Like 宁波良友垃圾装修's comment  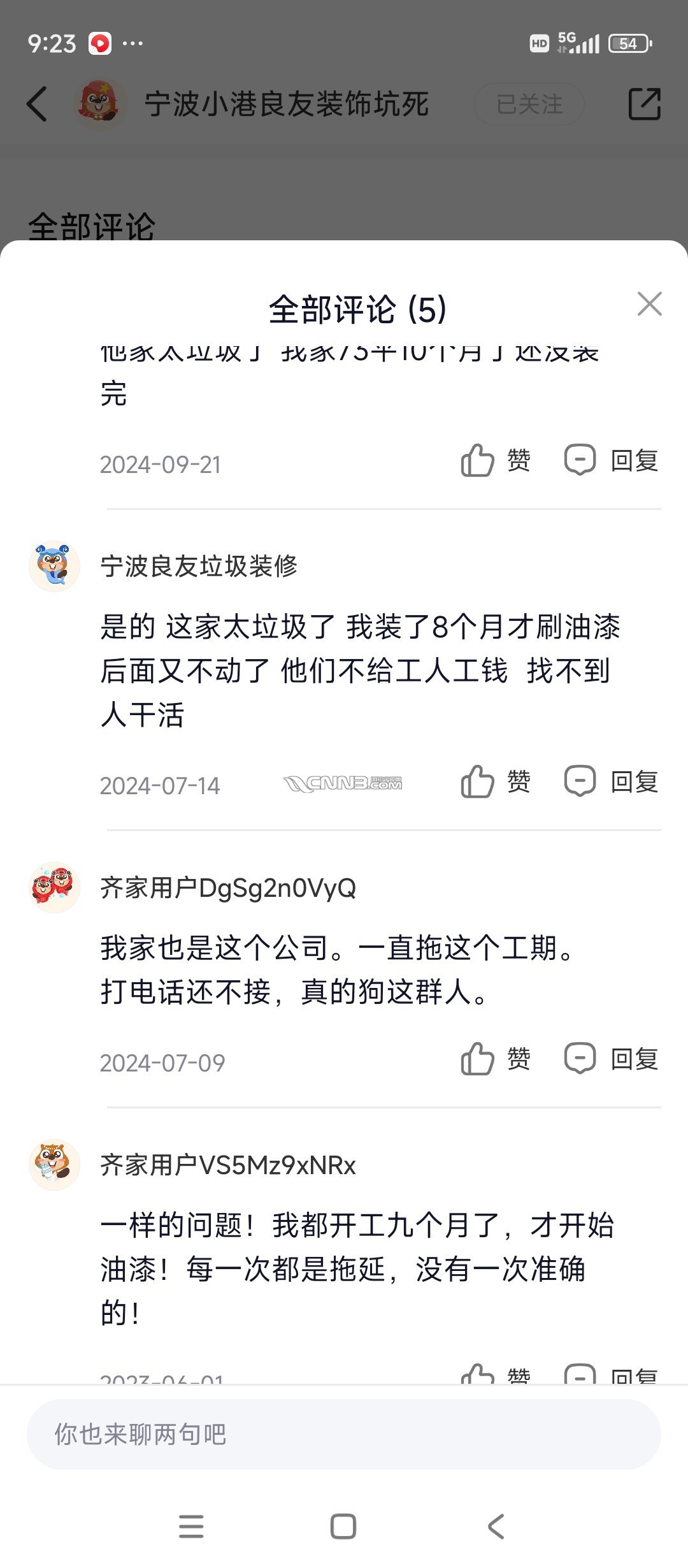click(495, 781)
